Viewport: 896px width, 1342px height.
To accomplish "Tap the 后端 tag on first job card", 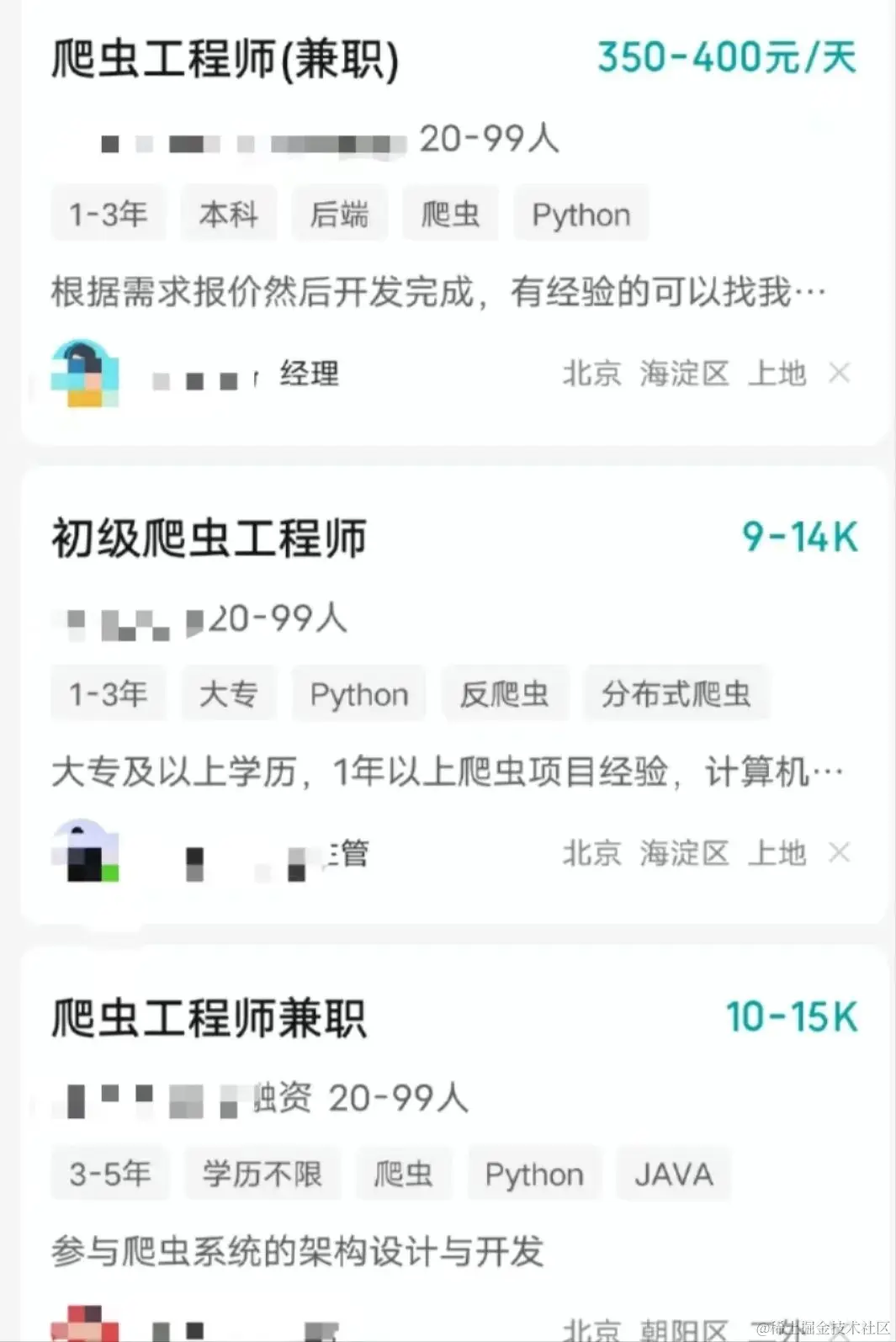I will click(340, 214).
